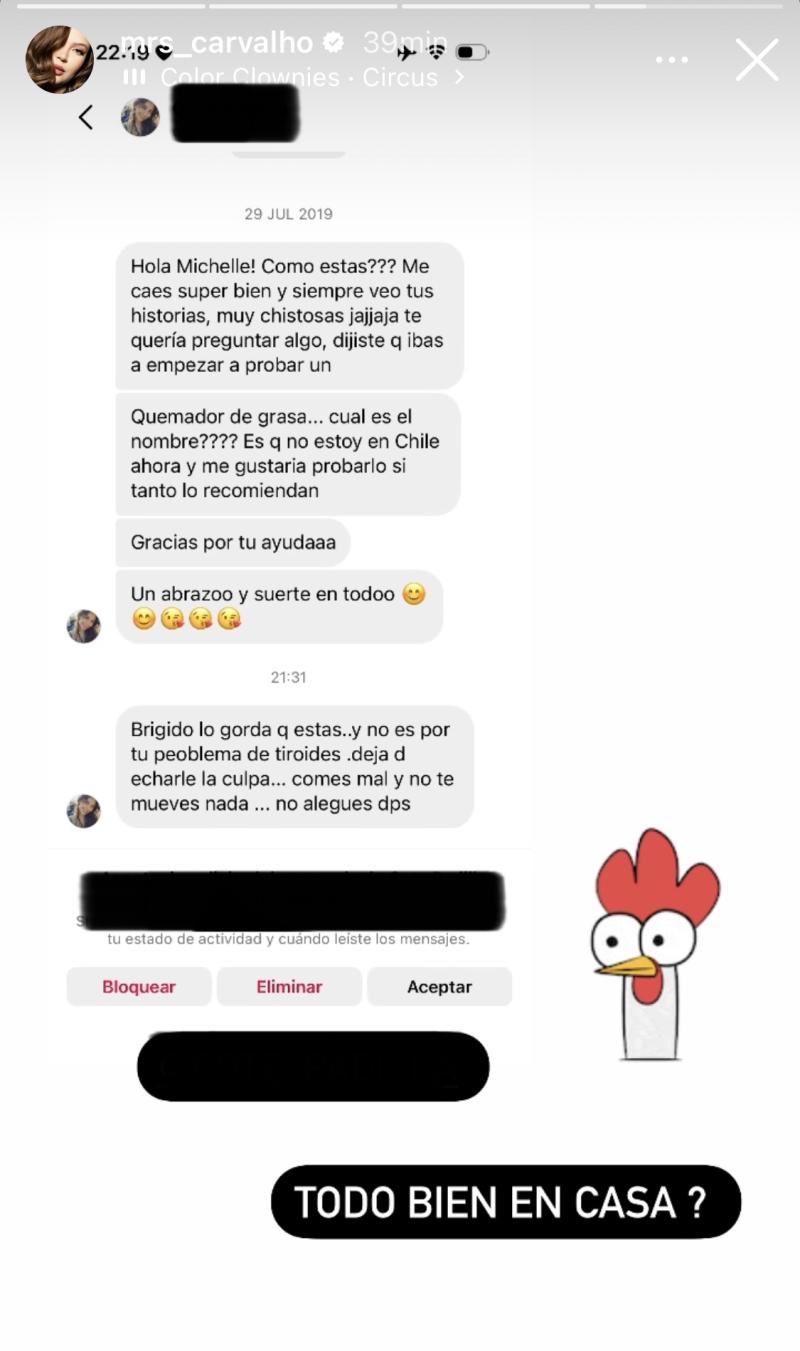Tap the Aceptar button
800x1351 pixels.
(439, 987)
